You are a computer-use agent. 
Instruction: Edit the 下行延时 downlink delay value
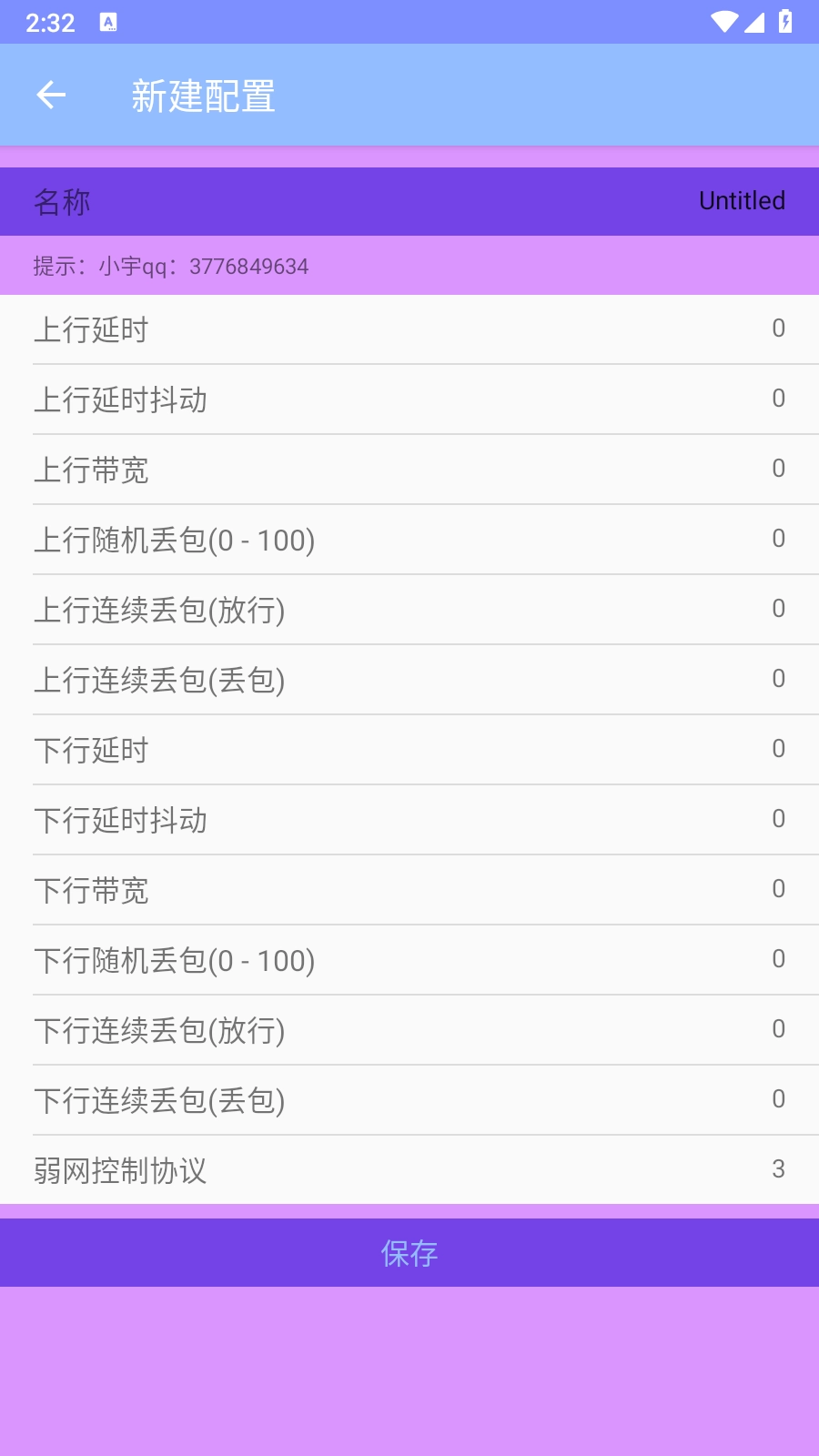(x=409, y=750)
